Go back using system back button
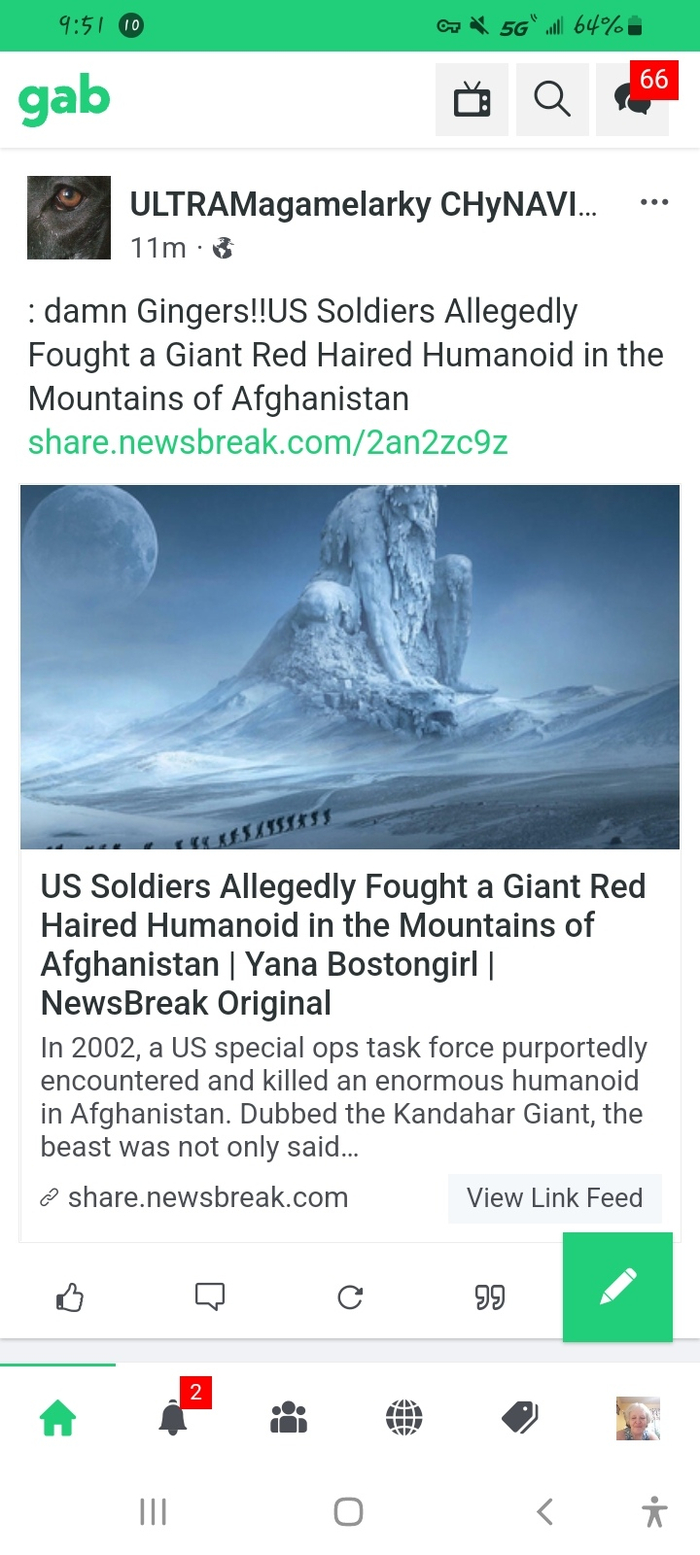Screen dimensions: 700x1555 (544, 1511)
